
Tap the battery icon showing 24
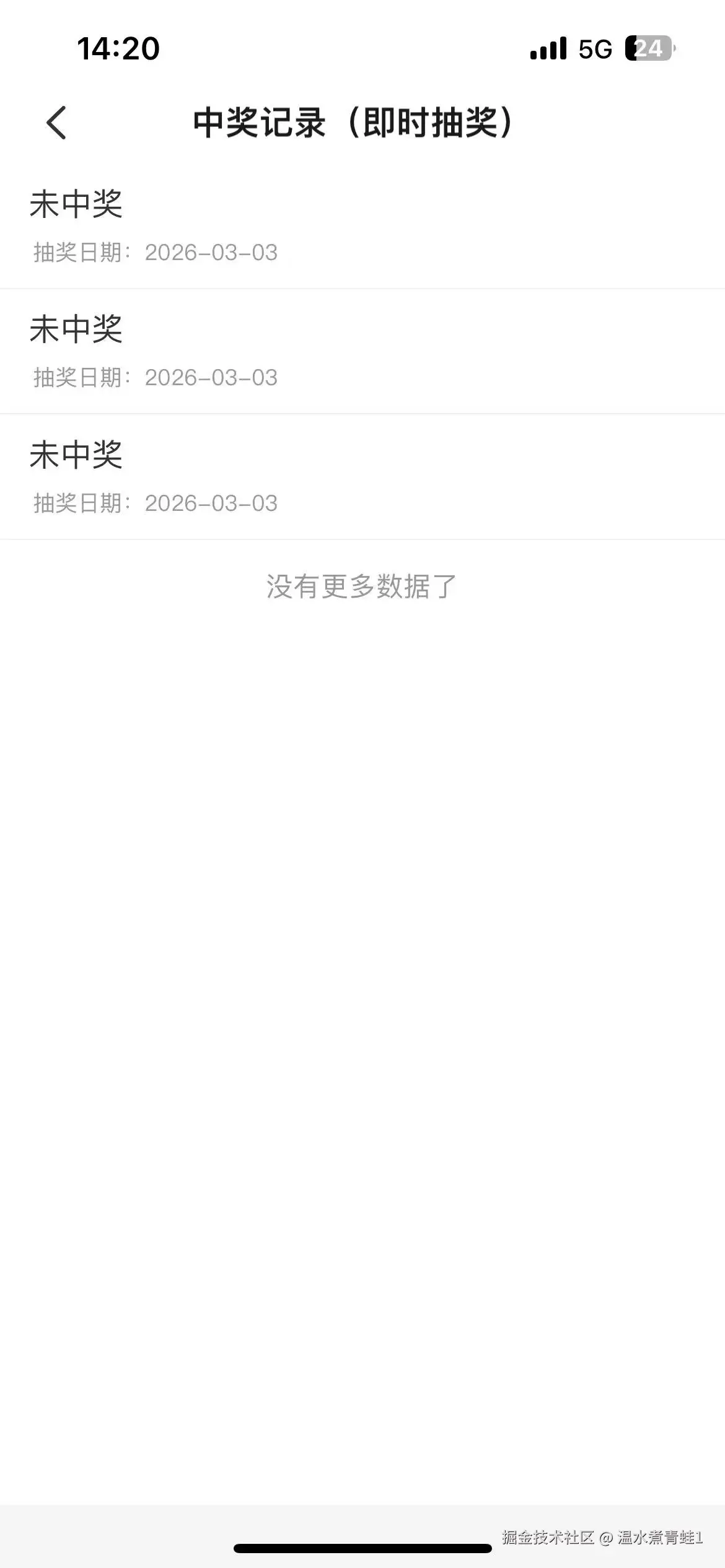click(x=649, y=48)
